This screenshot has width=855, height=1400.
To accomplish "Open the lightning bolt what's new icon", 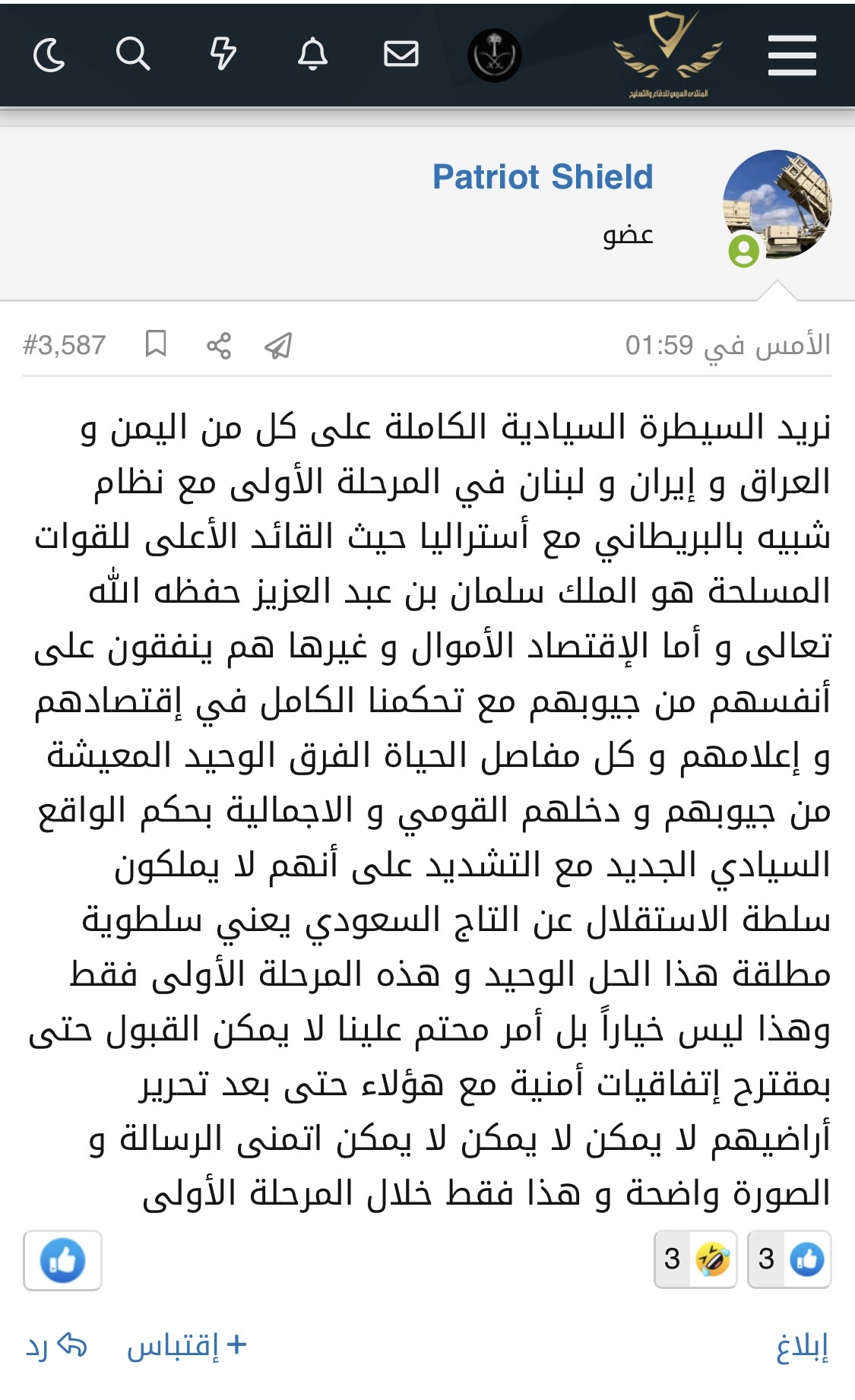I will tap(223, 54).
